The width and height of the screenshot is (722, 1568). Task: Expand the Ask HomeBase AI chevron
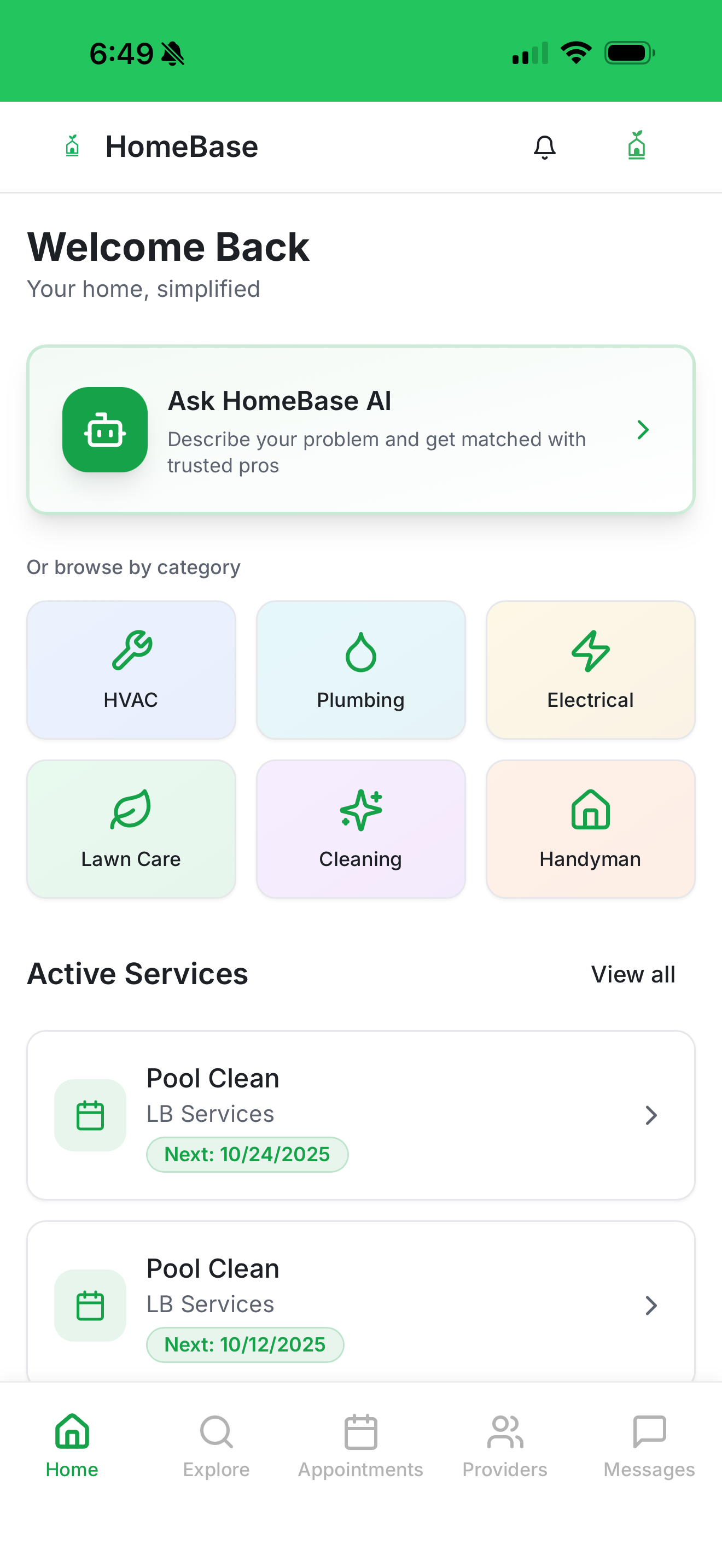(x=643, y=430)
